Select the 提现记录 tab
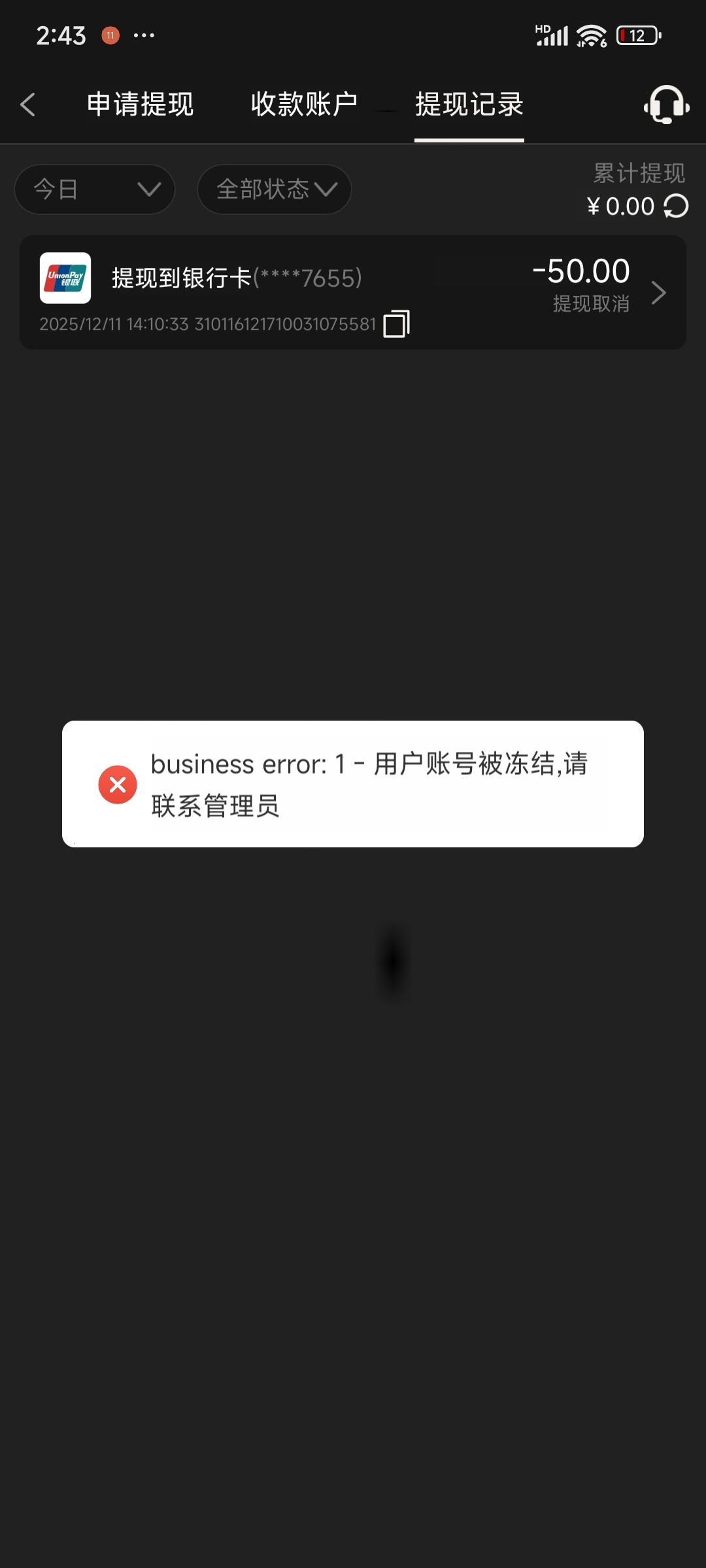 (469, 105)
